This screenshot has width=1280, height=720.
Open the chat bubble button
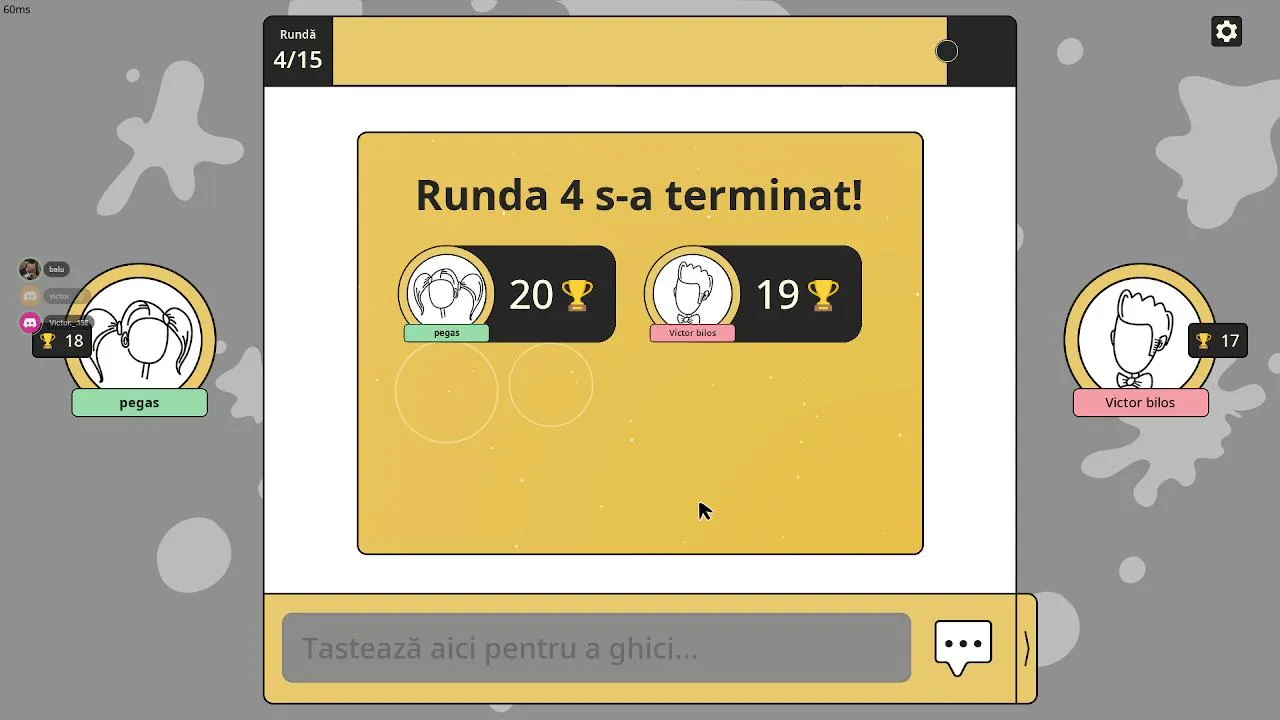(x=963, y=646)
